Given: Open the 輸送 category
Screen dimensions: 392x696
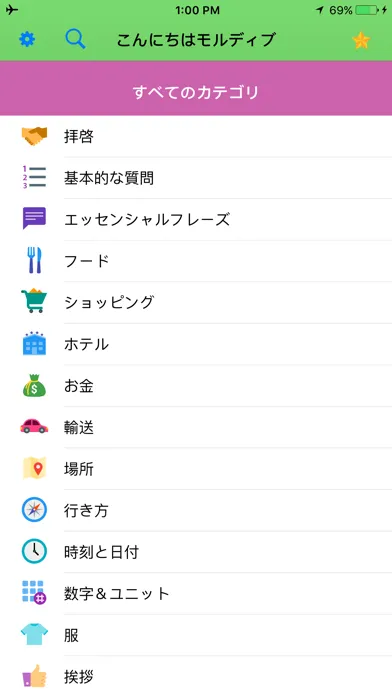Looking at the screenshot, I should [x=196, y=427].
